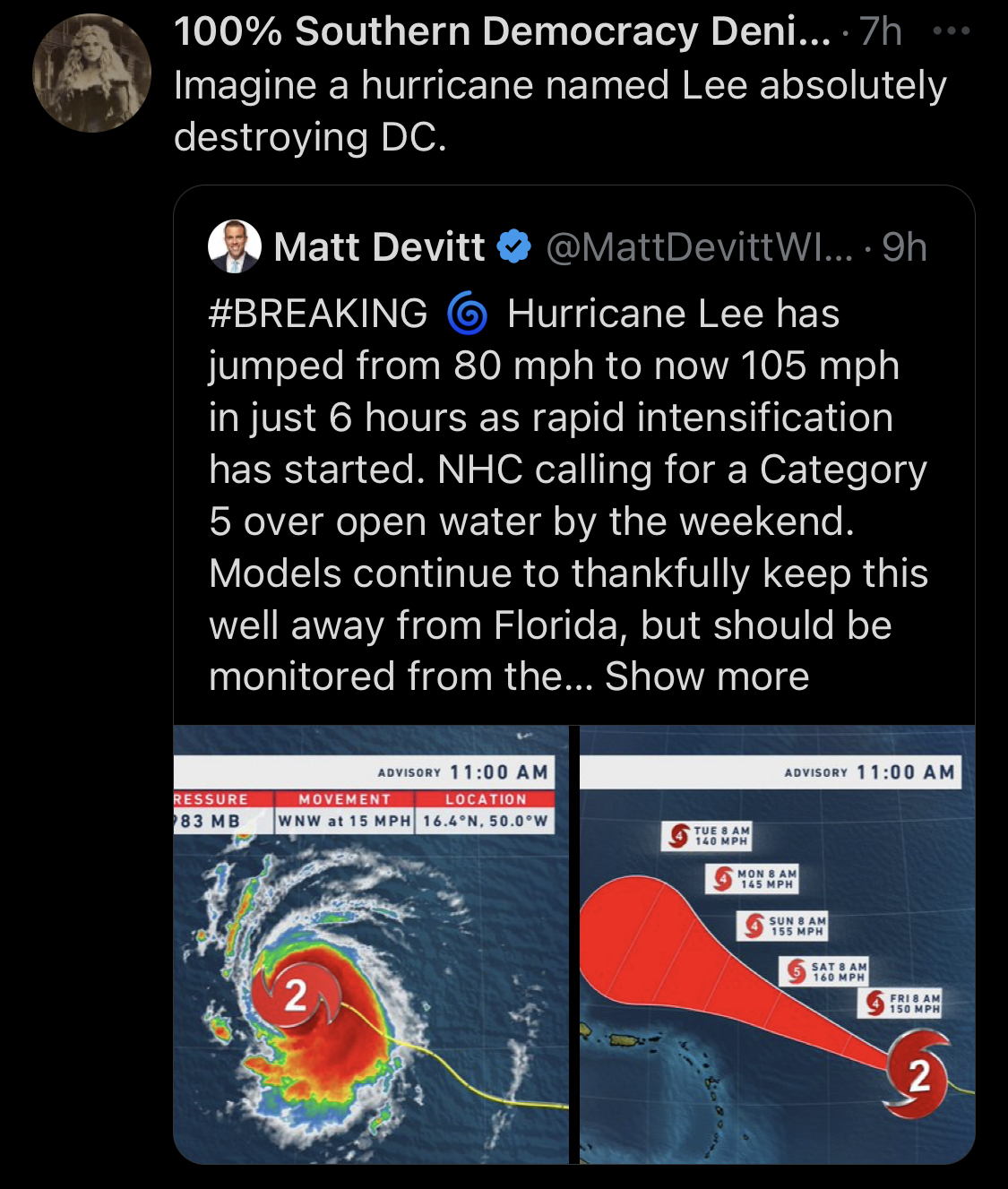Open the hurricane satellite advisory image
The width and height of the screenshot is (1008, 1189).
point(371,944)
